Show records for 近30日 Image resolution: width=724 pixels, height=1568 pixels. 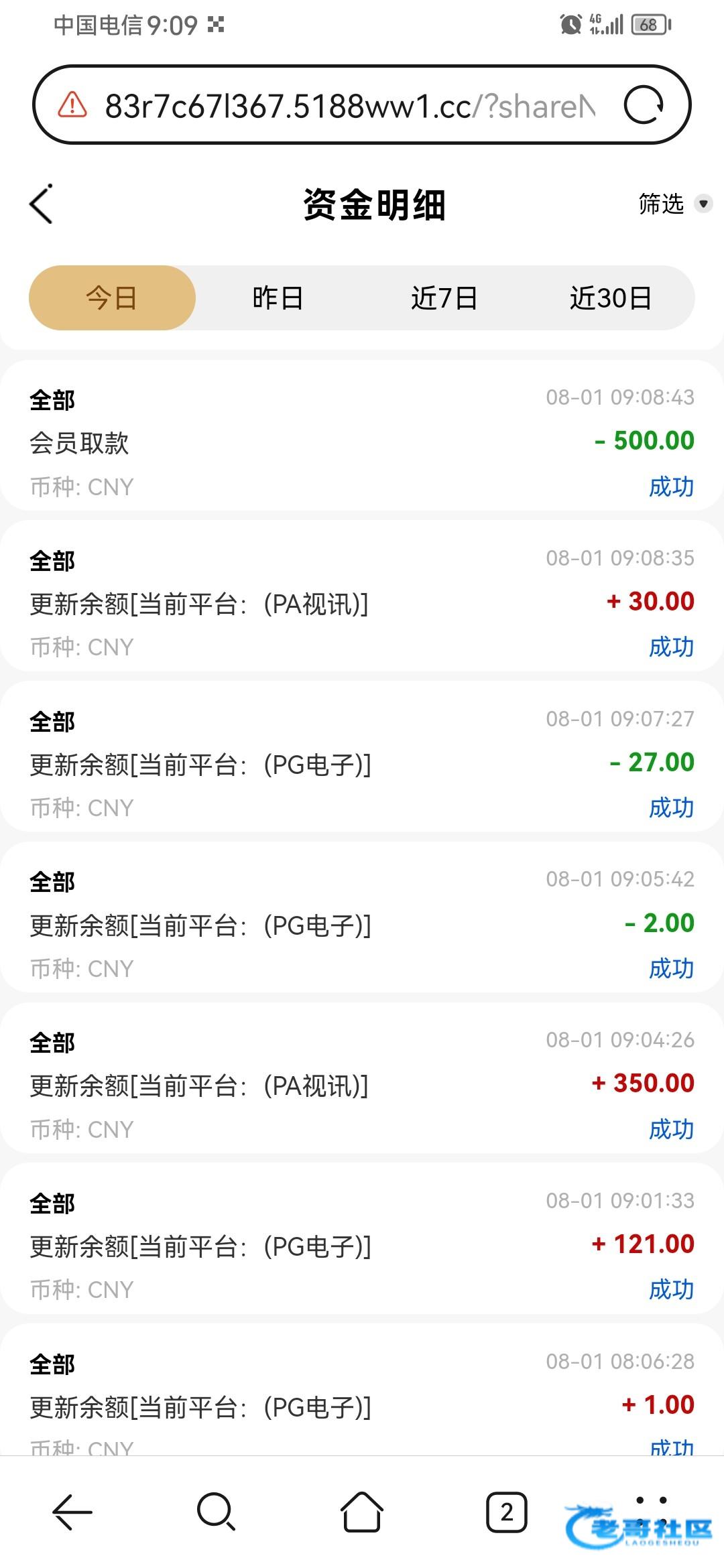click(611, 298)
